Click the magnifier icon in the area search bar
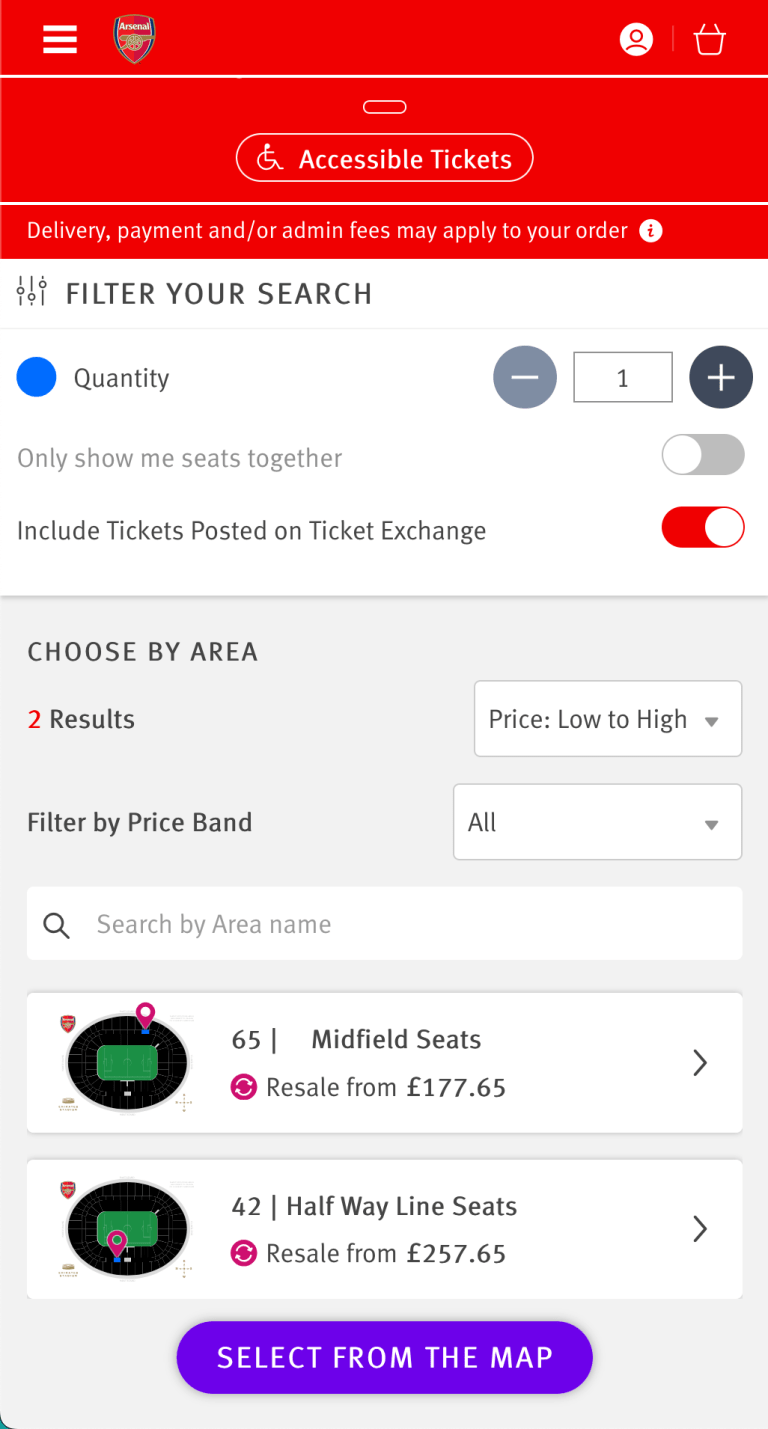 (57, 923)
